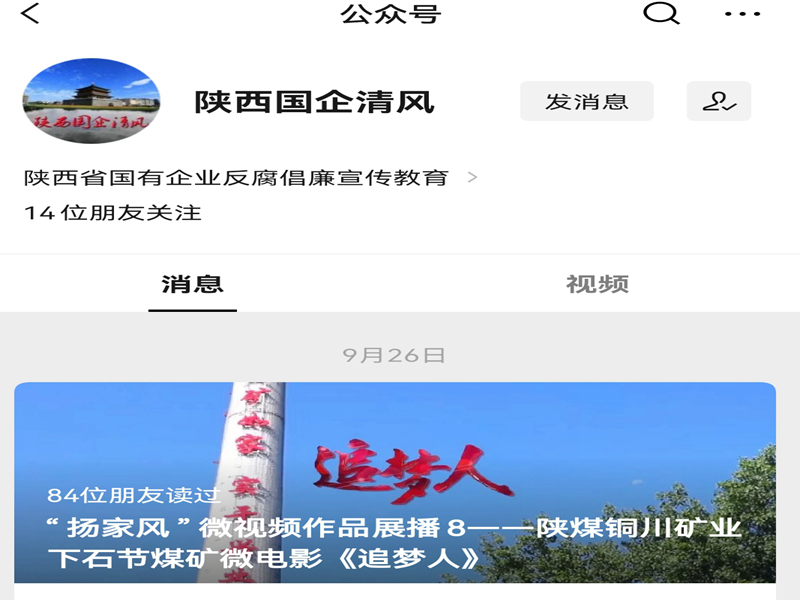Screen dimensions: 800x600
Task: Open the three-dot overflow menu
Action: coord(742,14)
